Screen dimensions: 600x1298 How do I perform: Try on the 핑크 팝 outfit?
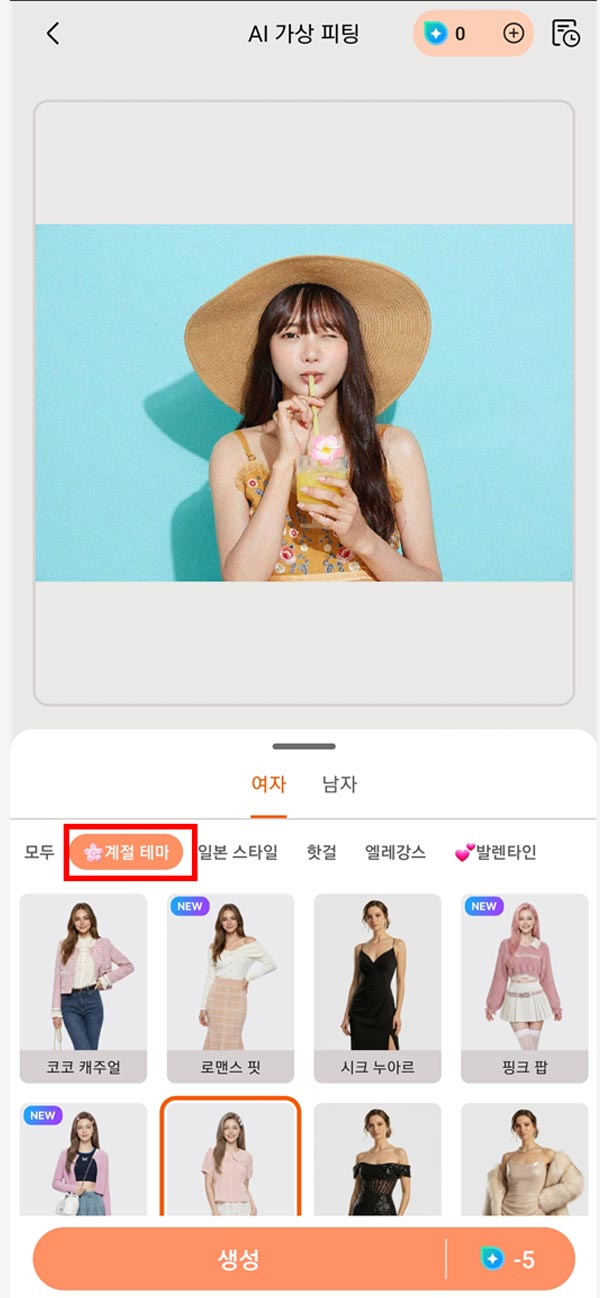[524, 988]
